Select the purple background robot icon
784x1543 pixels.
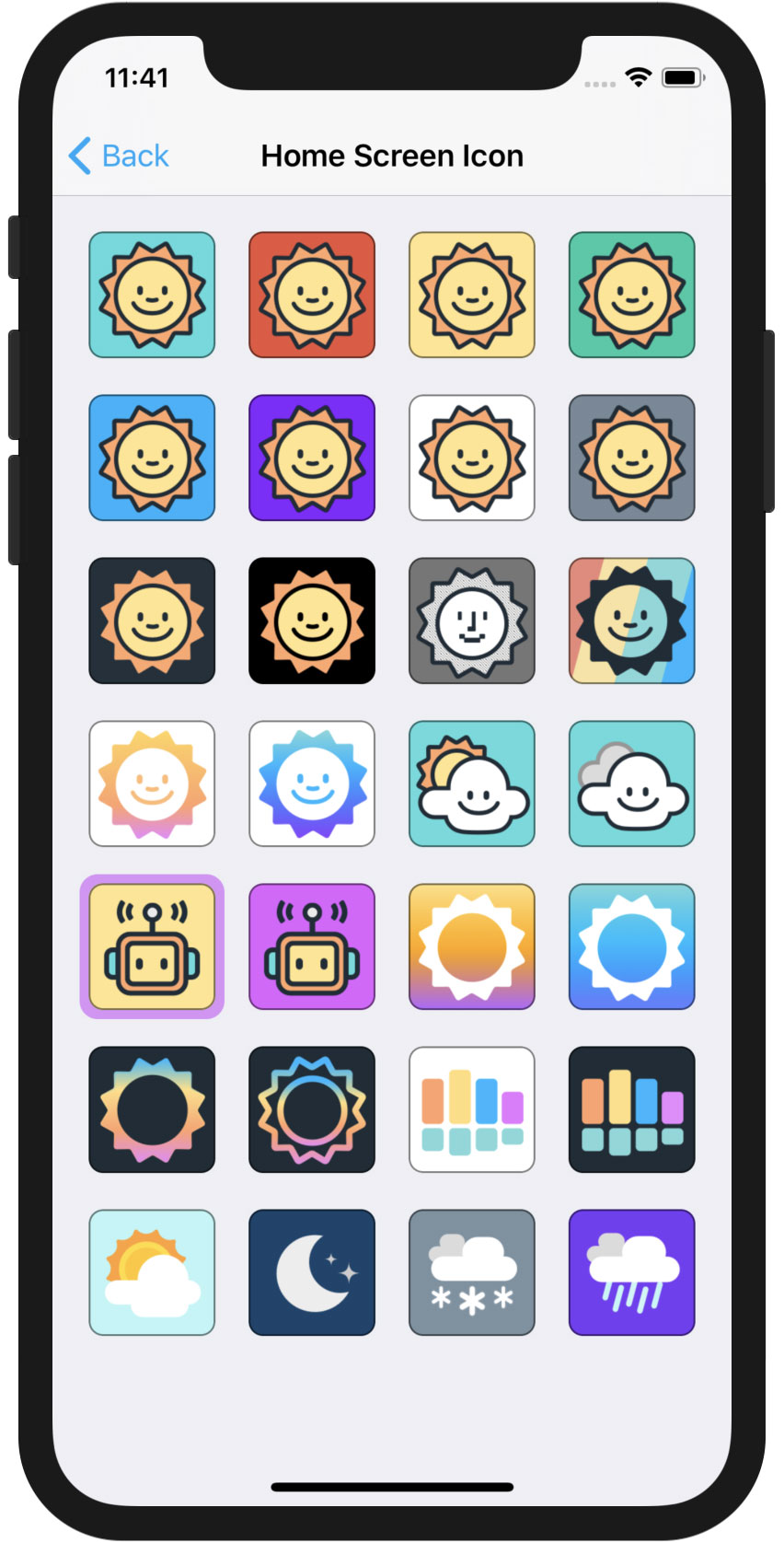[312, 946]
